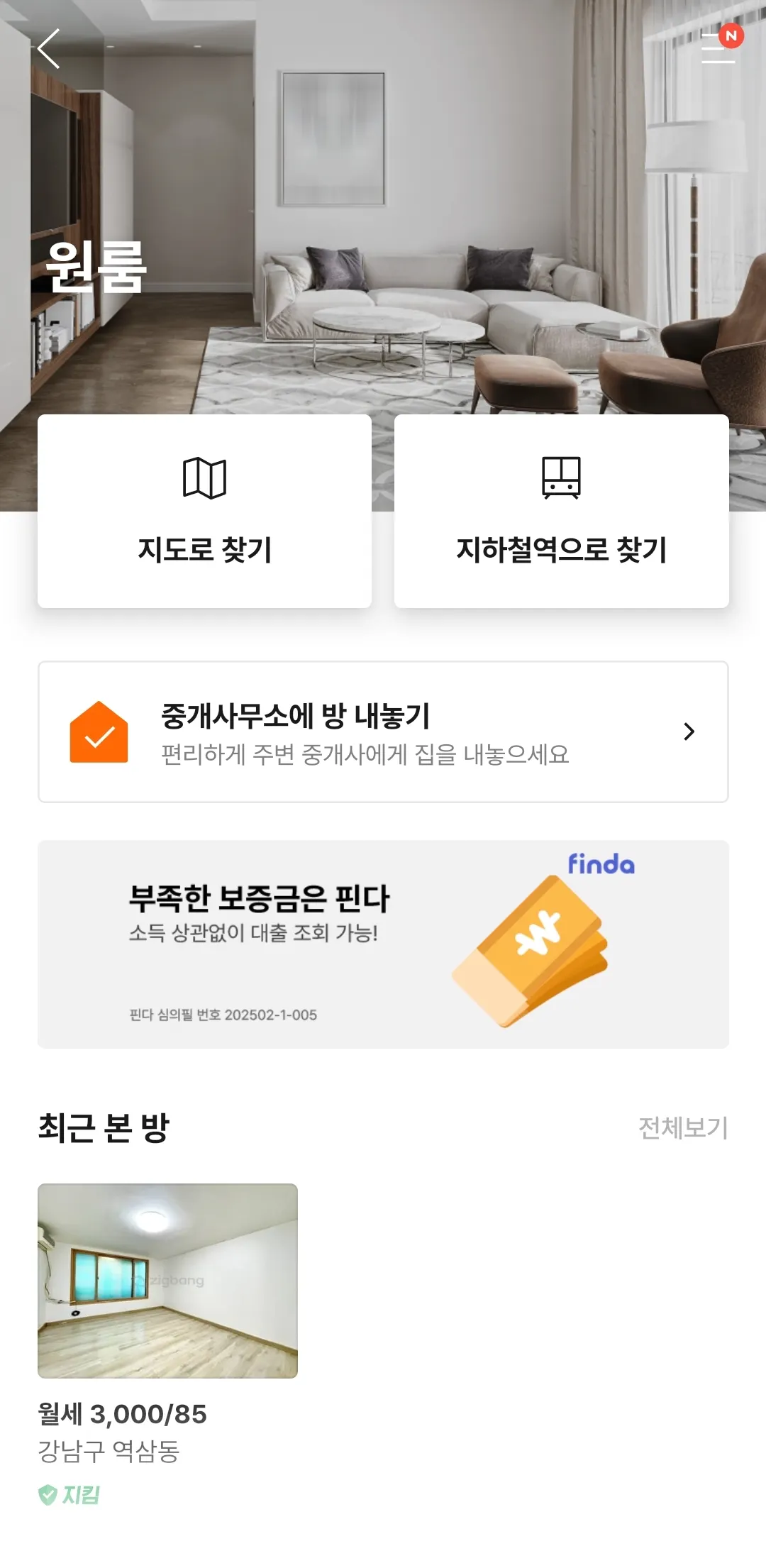Open the Finda 부족한 보증금은 핀다 banner
This screenshot has width=766, height=1568.
tap(383, 944)
